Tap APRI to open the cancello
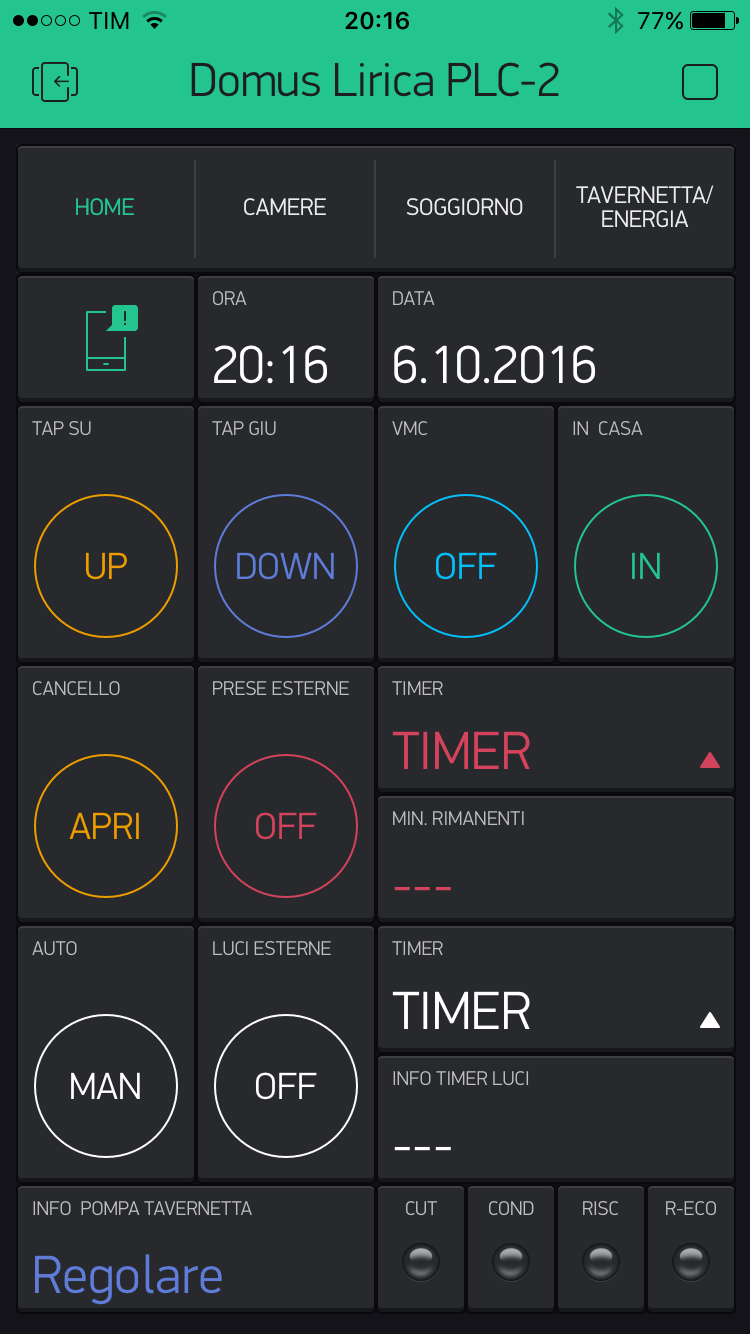The width and height of the screenshot is (750, 1334). click(106, 826)
